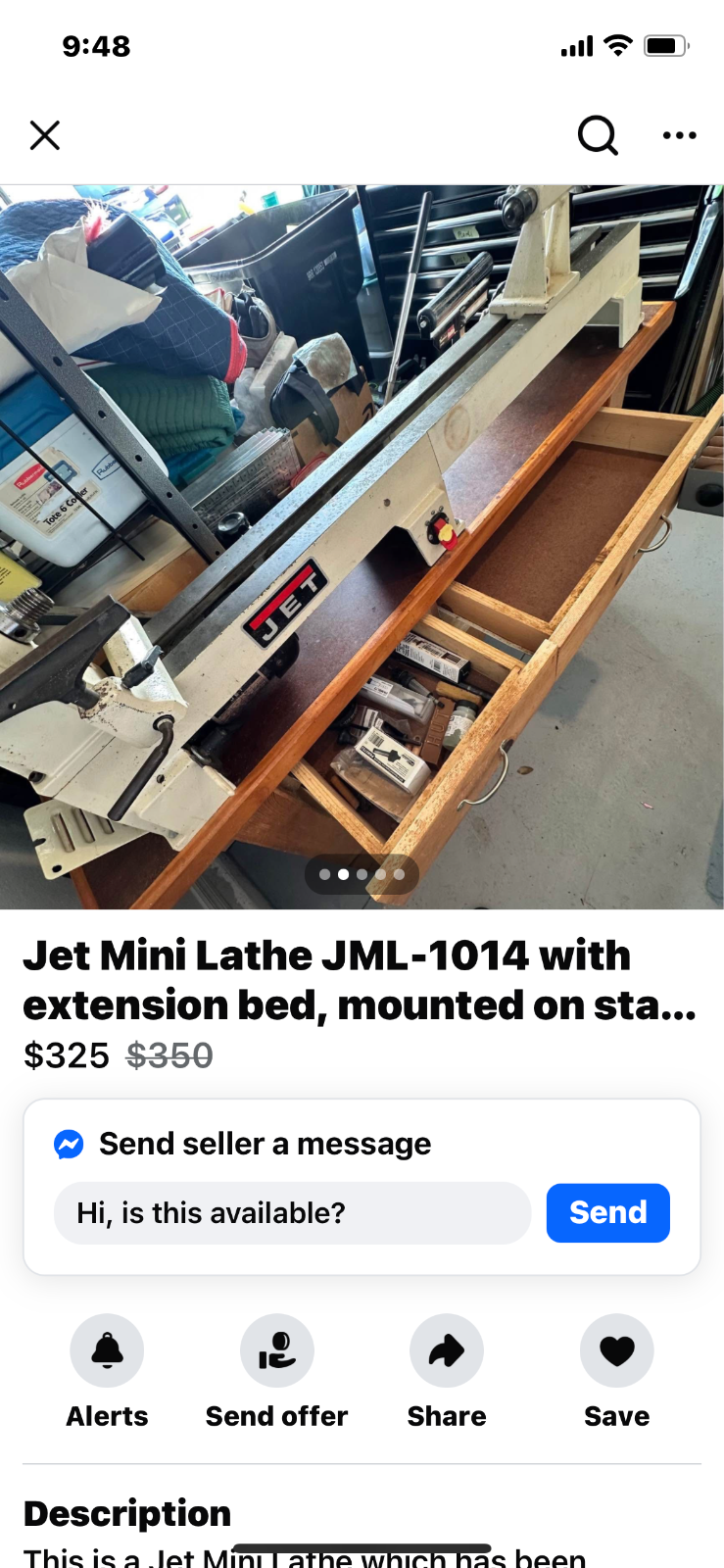This screenshot has height=1568, width=724.
Task: Send the message to the seller
Action: pyautogui.click(x=607, y=1213)
